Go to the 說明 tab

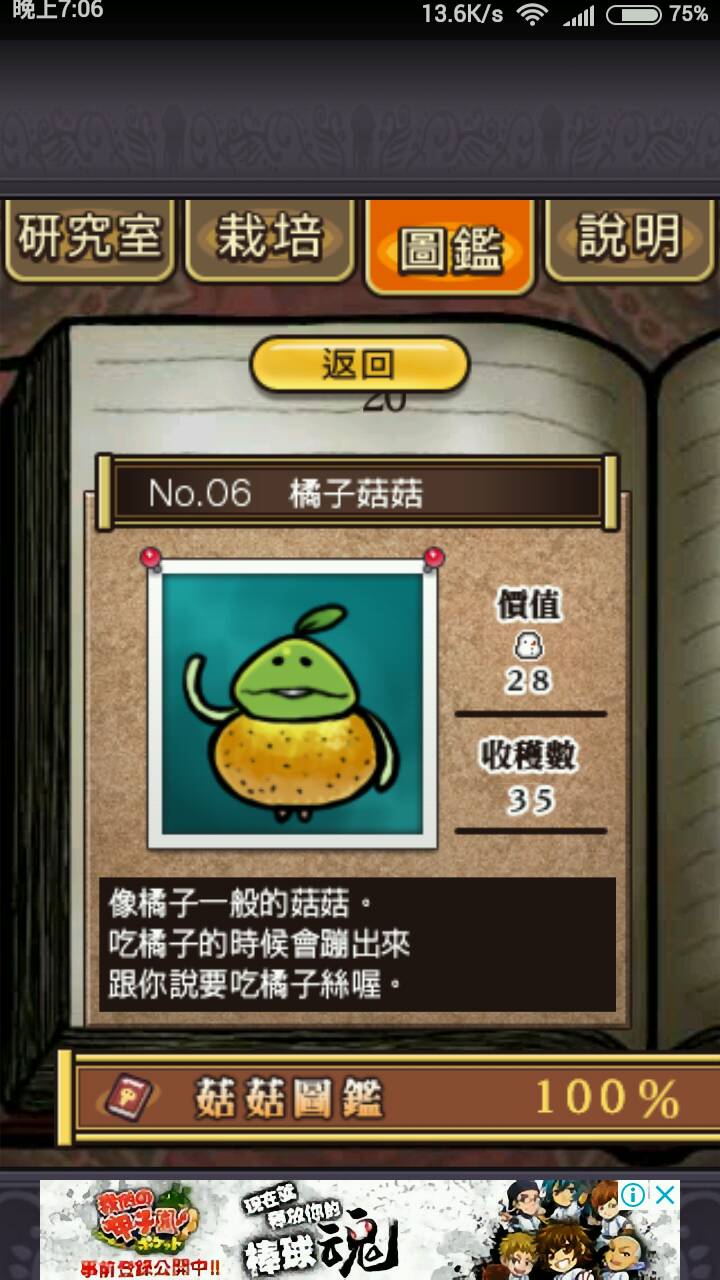pos(628,240)
